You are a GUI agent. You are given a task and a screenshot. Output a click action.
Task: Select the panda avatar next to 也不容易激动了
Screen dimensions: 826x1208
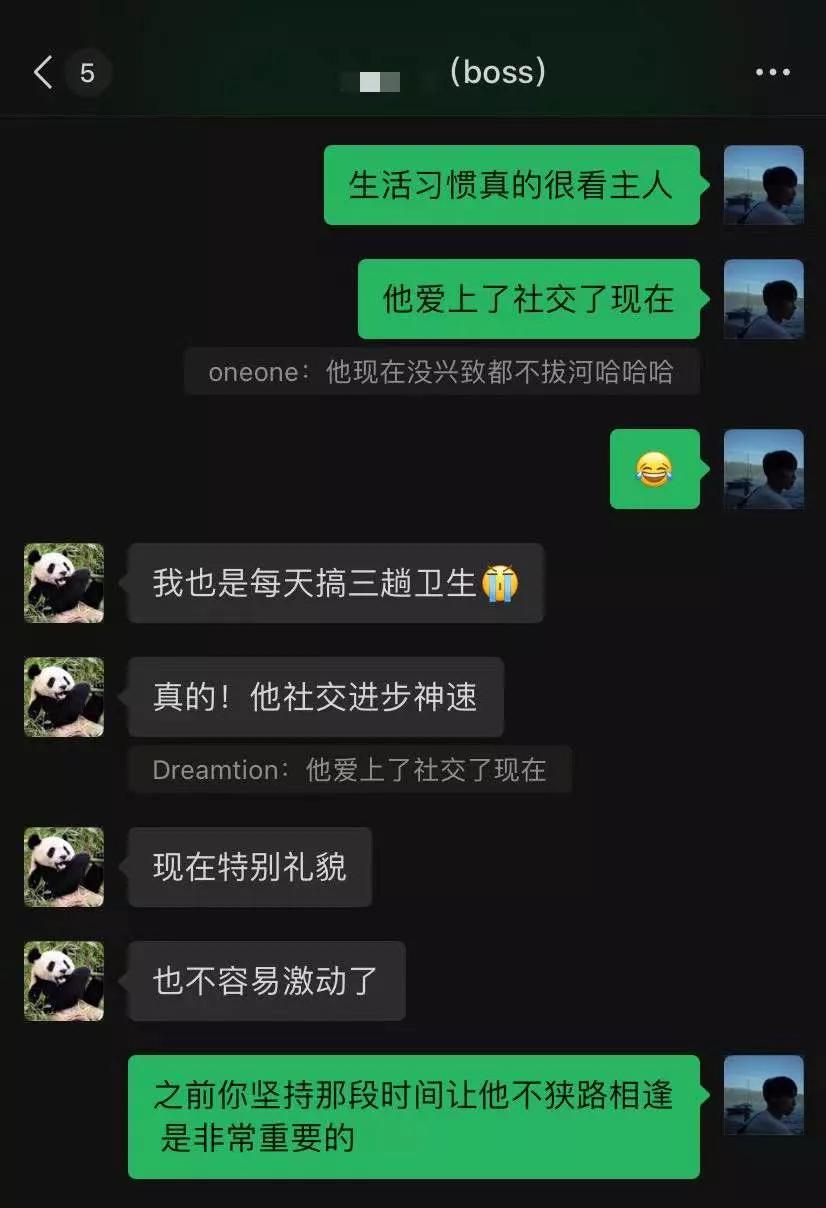tap(63, 981)
